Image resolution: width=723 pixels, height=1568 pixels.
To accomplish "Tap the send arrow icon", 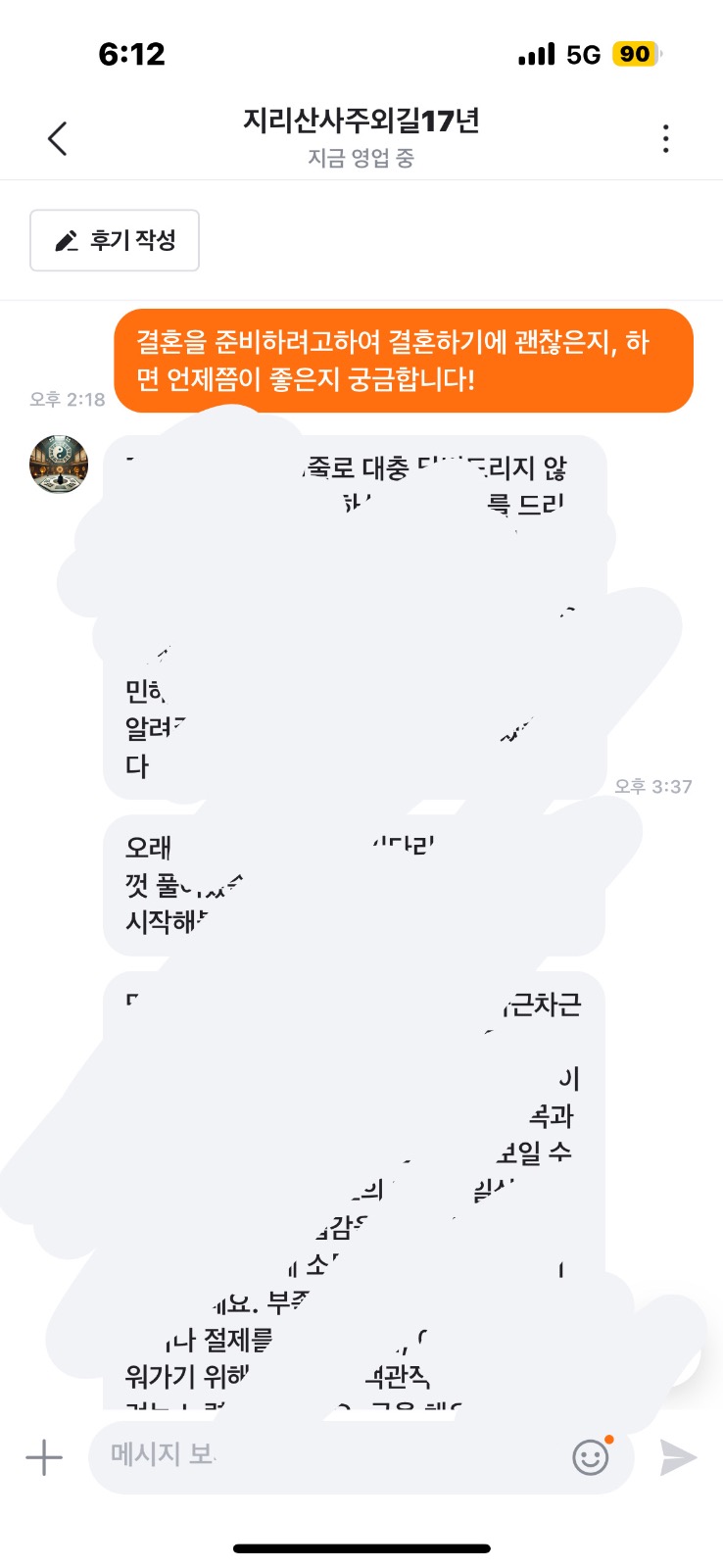I will [678, 1457].
